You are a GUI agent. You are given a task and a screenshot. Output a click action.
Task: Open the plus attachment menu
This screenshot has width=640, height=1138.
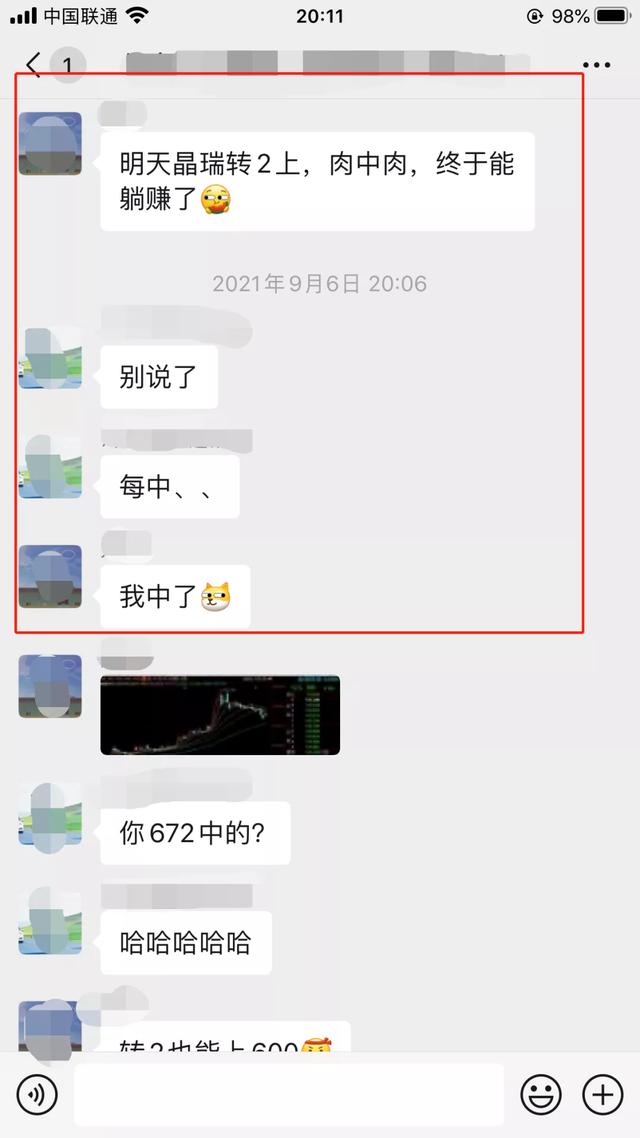tap(602, 1095)
